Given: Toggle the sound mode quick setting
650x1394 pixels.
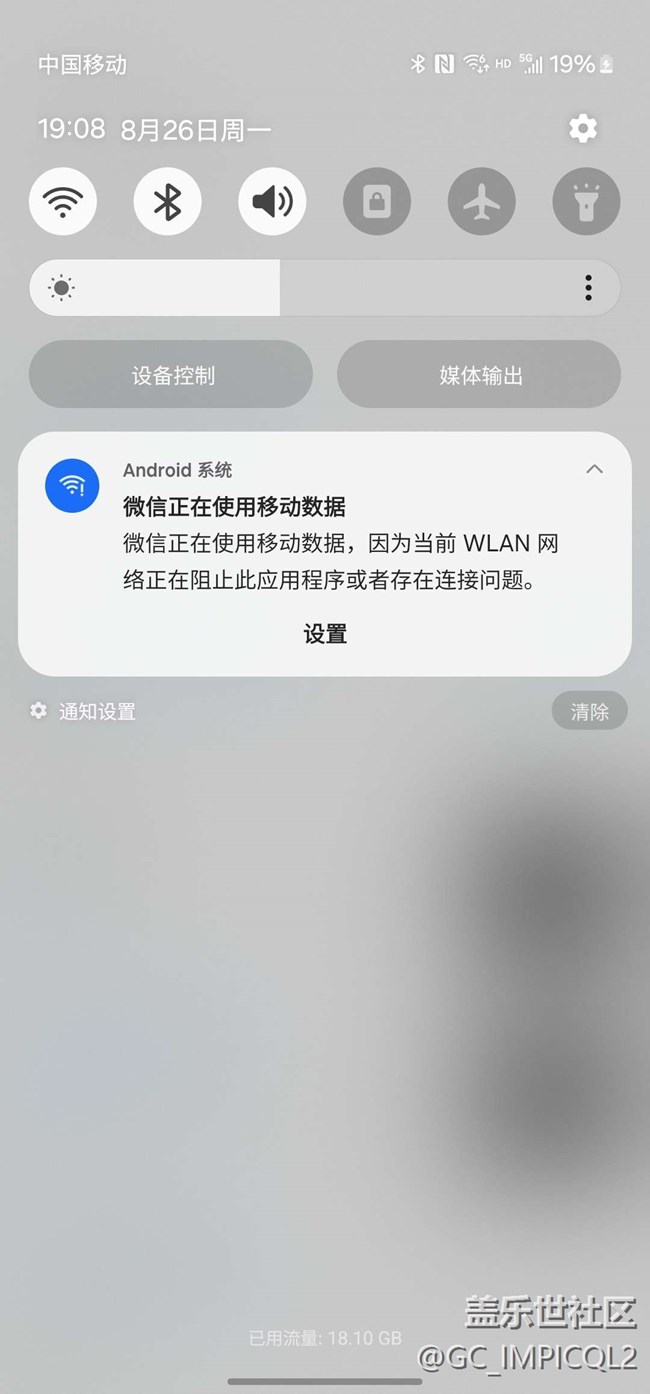Looking at the screenshot, I should pyautogui.click(x=272, y=201).
